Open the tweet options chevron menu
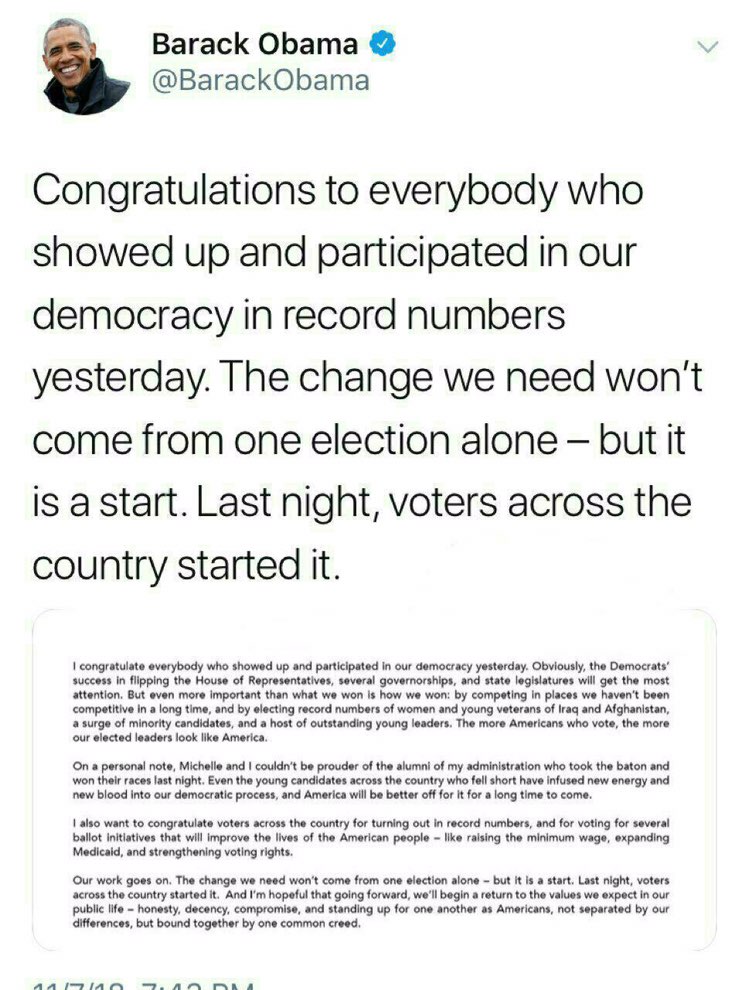The image size is (748, 990). [x=707, y=46]
